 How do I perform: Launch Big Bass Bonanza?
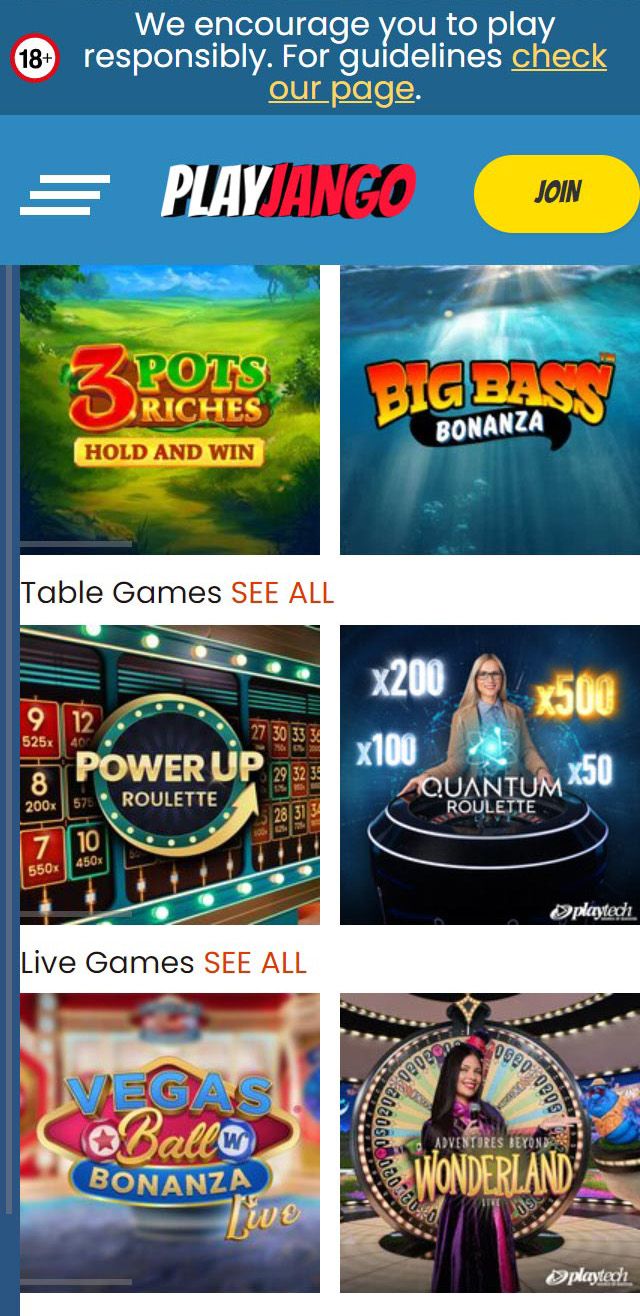tap(490, 410)
